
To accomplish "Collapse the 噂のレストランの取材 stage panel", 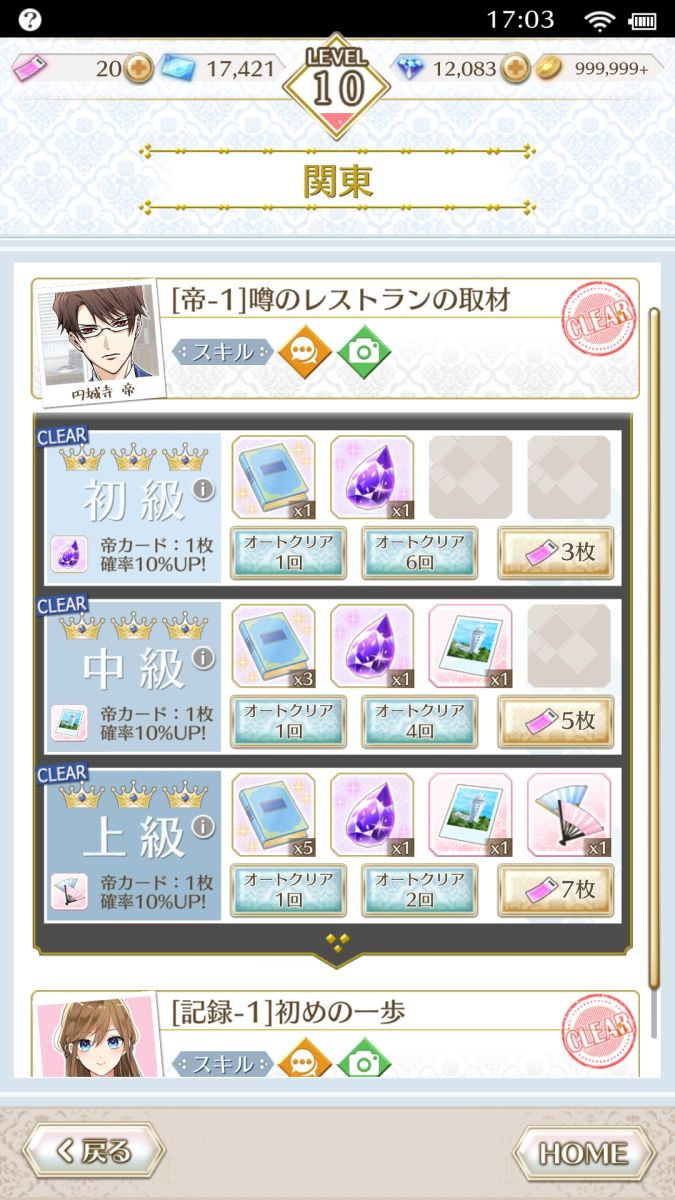I will click(336, 942).
